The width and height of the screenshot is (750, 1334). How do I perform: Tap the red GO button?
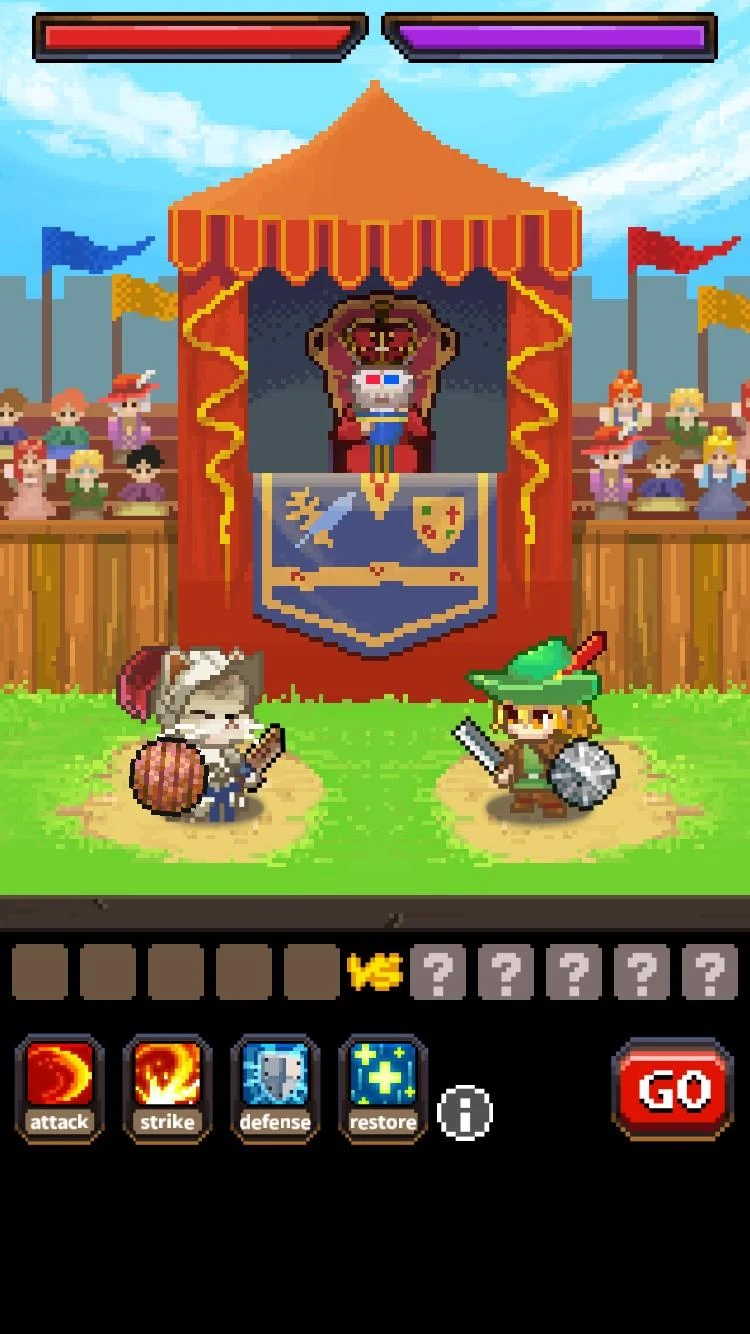pos(673,1090)
